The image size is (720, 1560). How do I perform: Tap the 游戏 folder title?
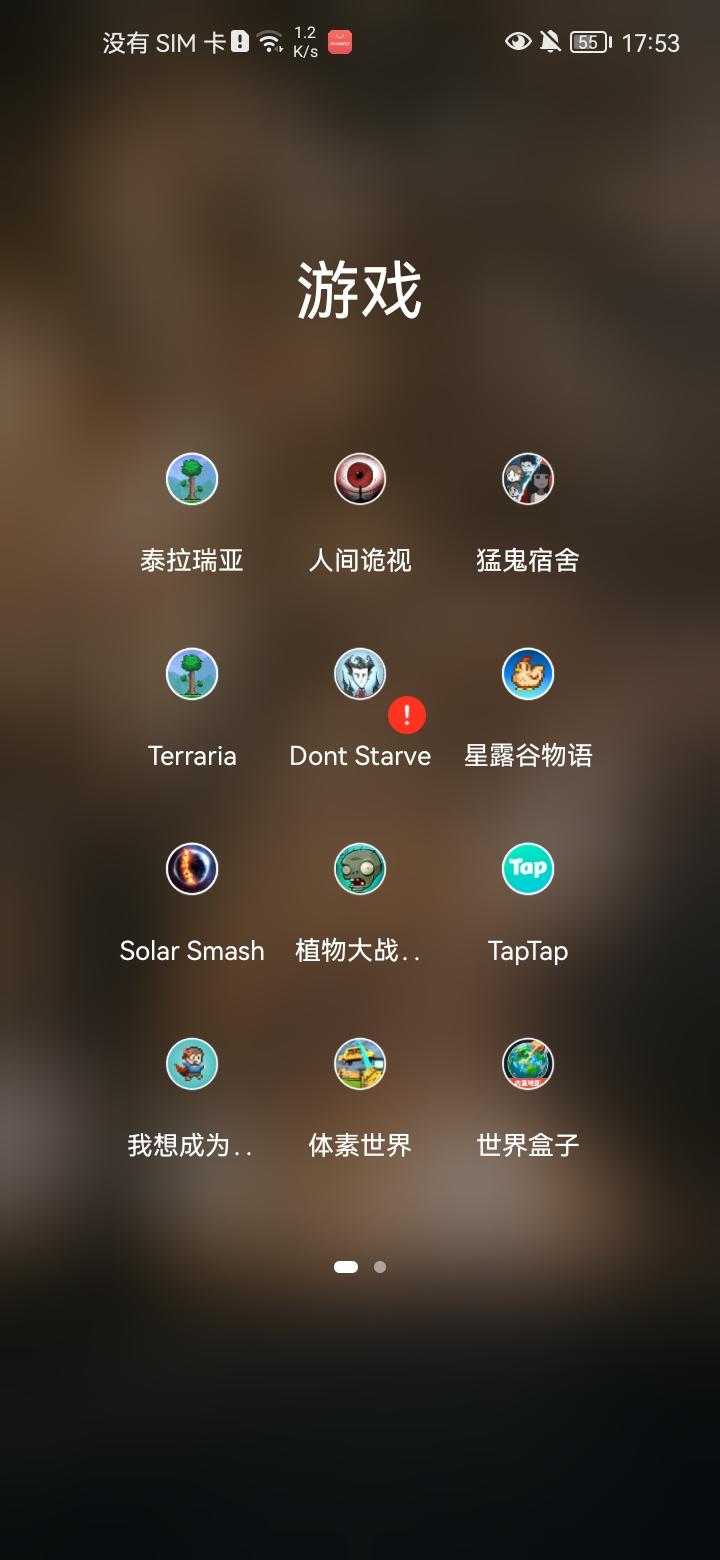click(x=360, y=288)
